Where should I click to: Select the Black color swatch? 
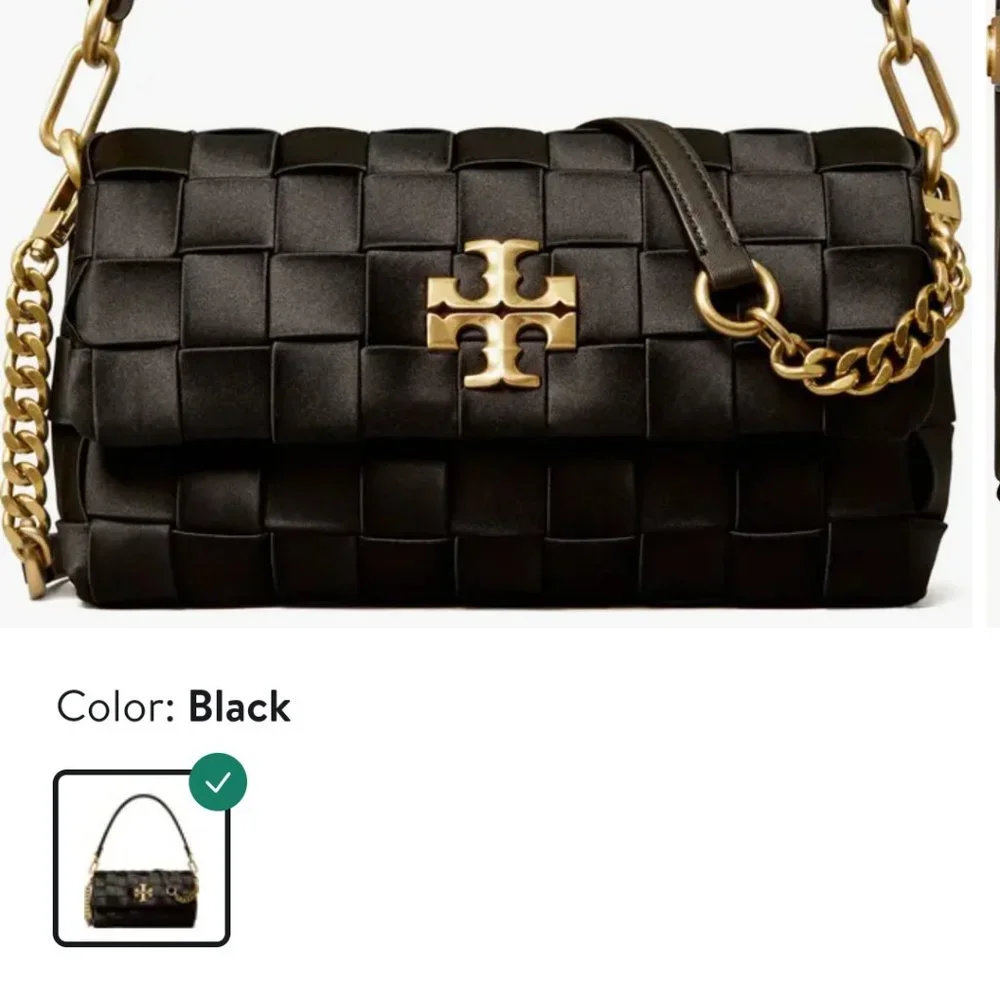[141, 858]
